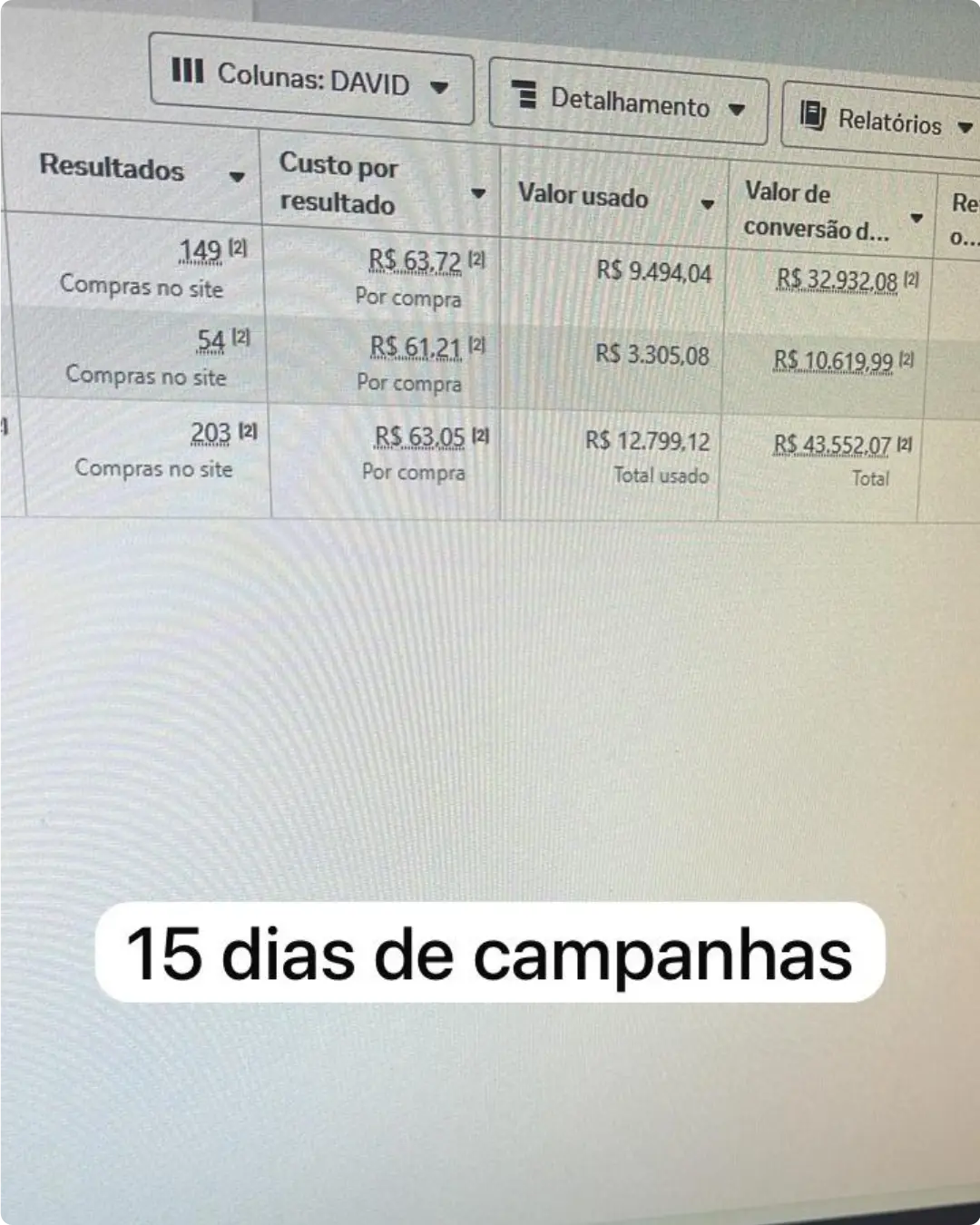980x1225 pixels.
Task: Click the R$ 32.932,08 conversion value link
Action: click(x=836, y=279)
